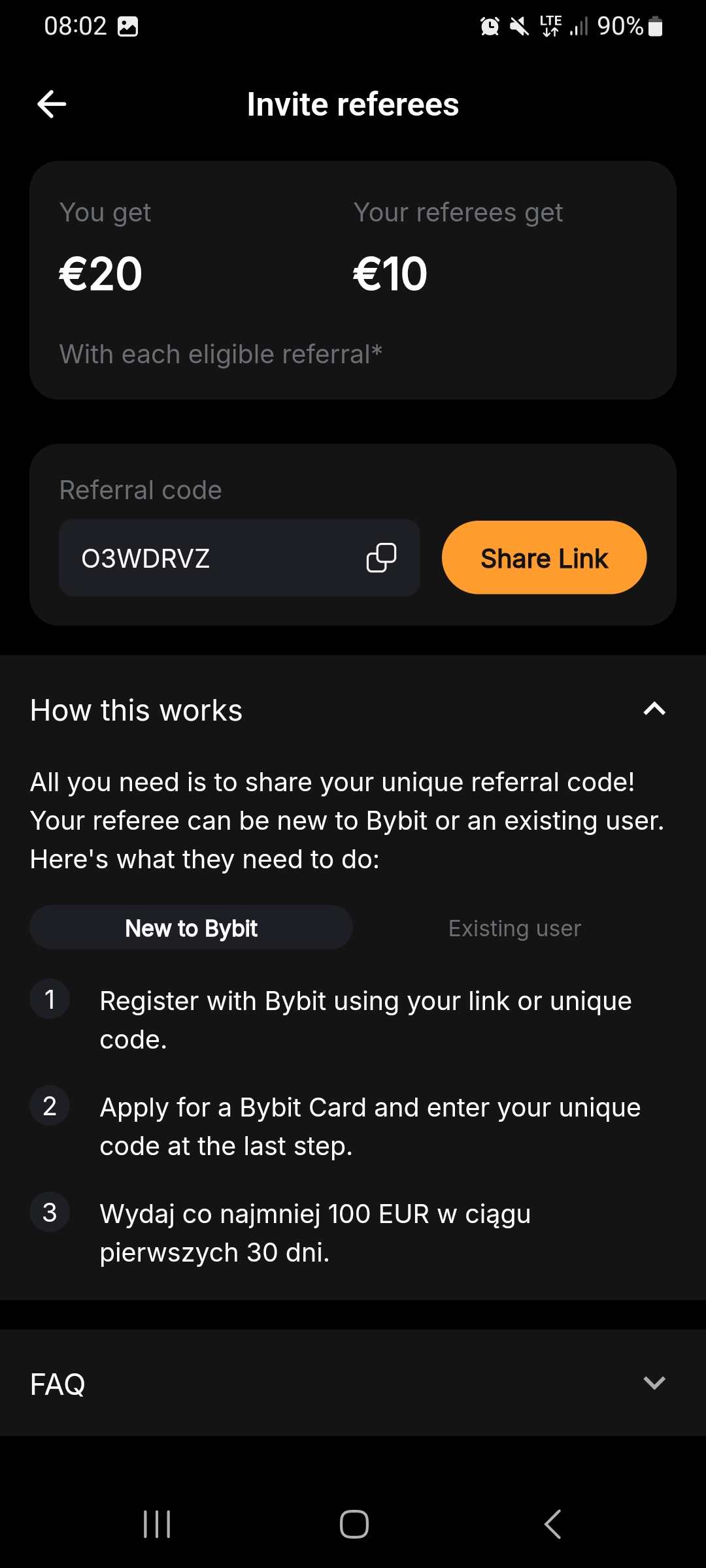Screen dimensions: 706x1568
Task: Open recent apps from the navigation bar
Action: [157, 1524]
